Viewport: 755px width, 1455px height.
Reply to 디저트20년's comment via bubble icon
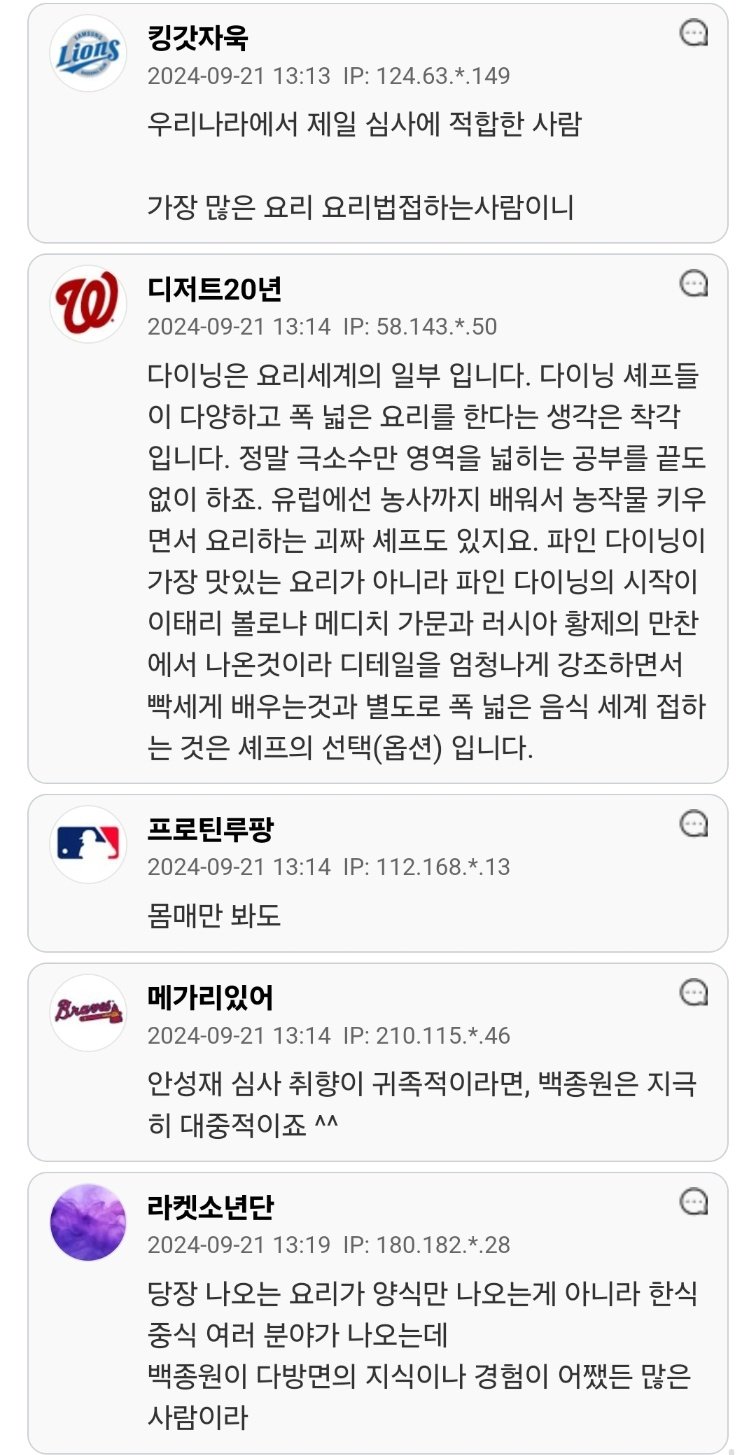(x=694, y=284)
